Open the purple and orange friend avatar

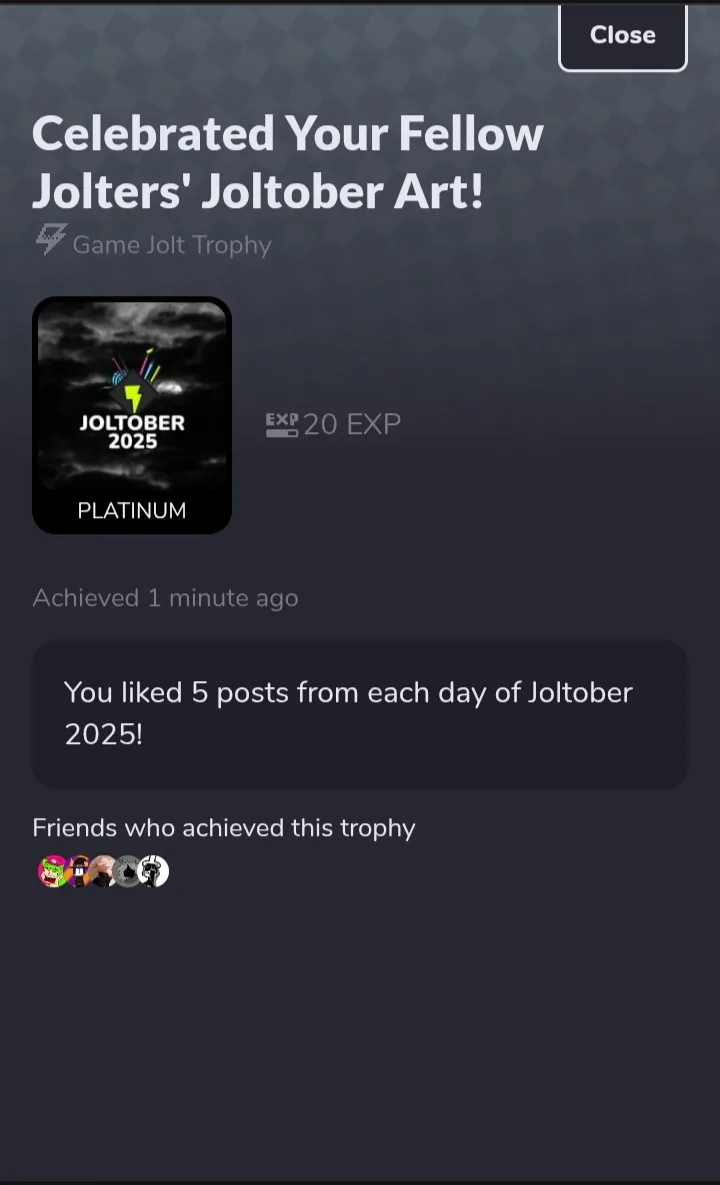[x=78, y=871]
